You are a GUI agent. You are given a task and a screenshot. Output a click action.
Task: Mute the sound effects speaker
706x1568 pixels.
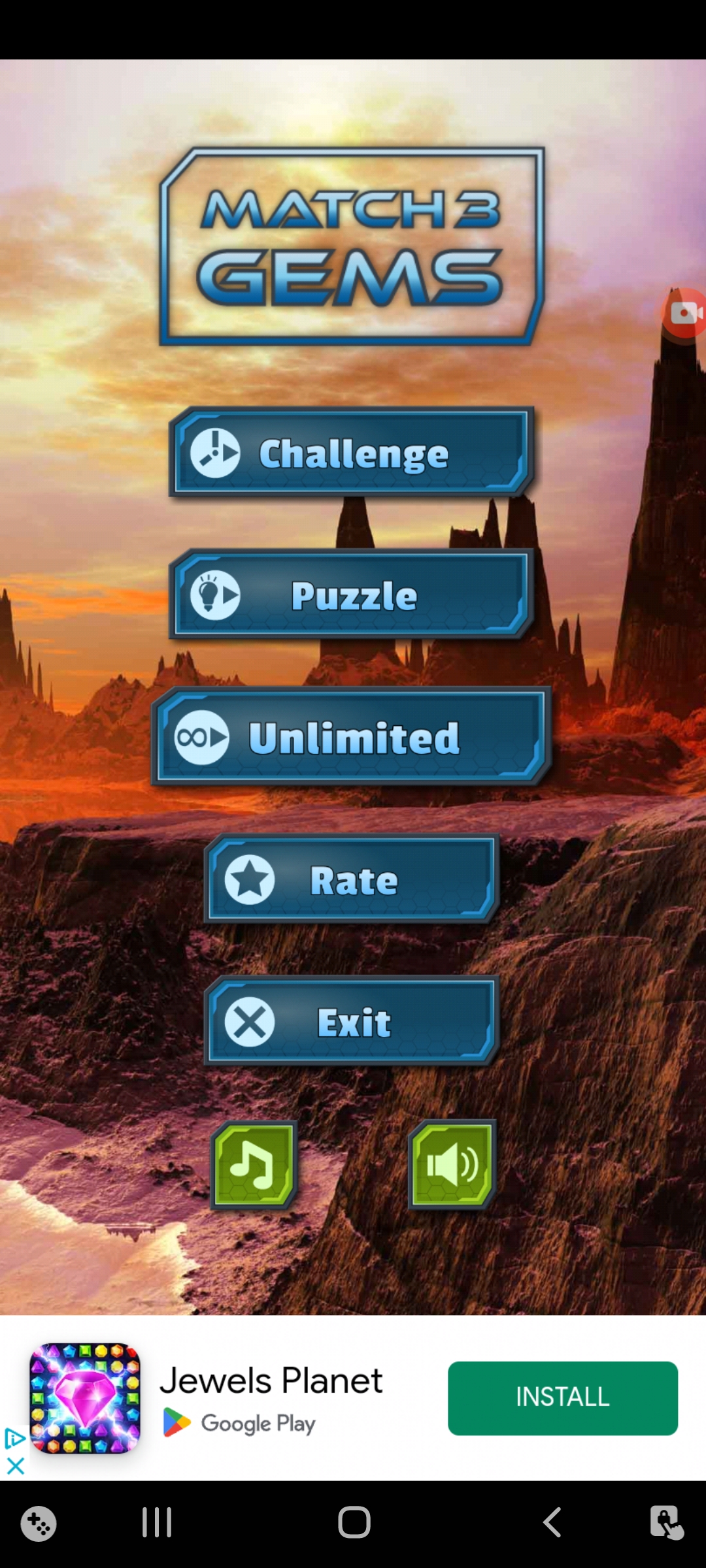[x=452, y=1165]
